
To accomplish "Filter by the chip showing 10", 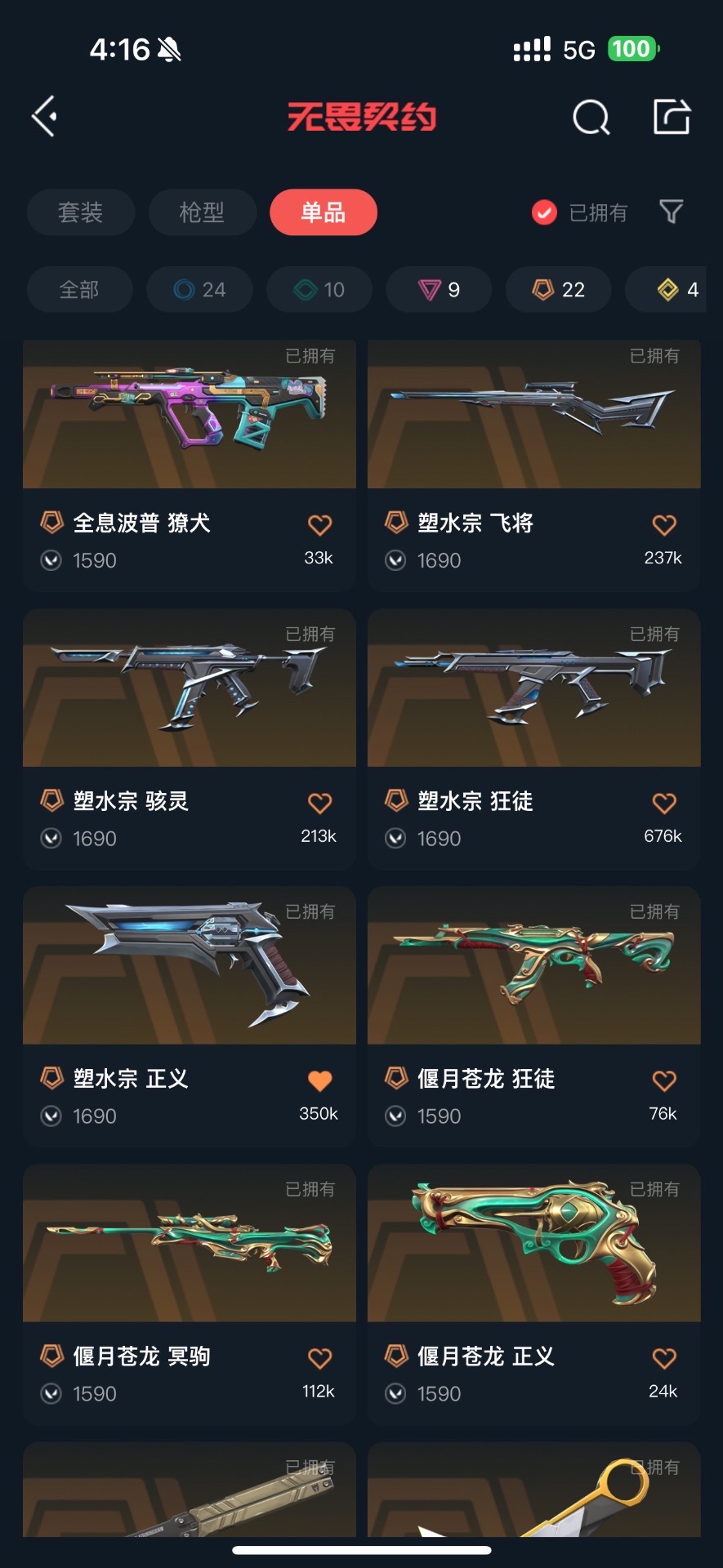I will point(319,289).
